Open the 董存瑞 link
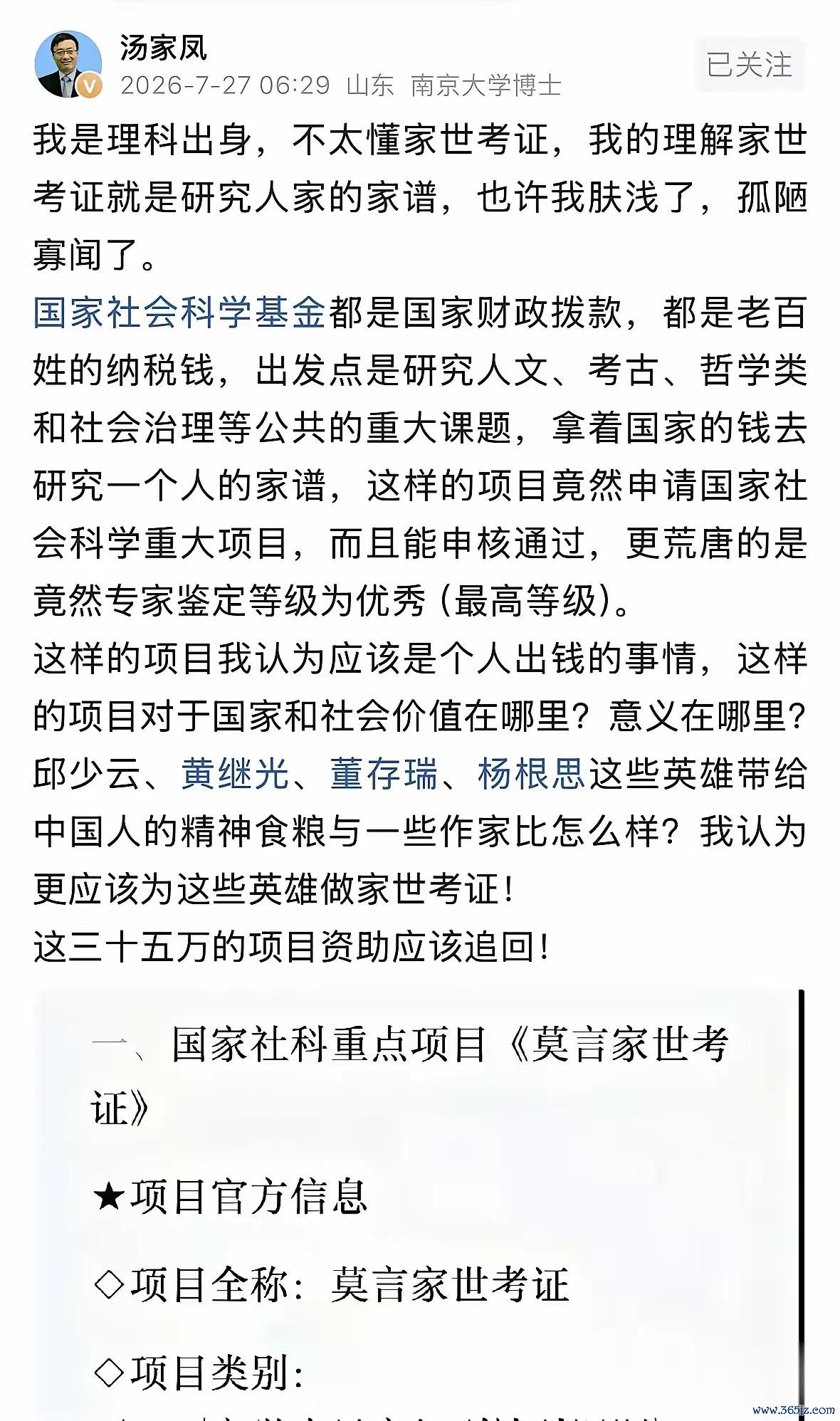Screen dimensions: 840x1421 pyautogui.click(x=384, y=774)
